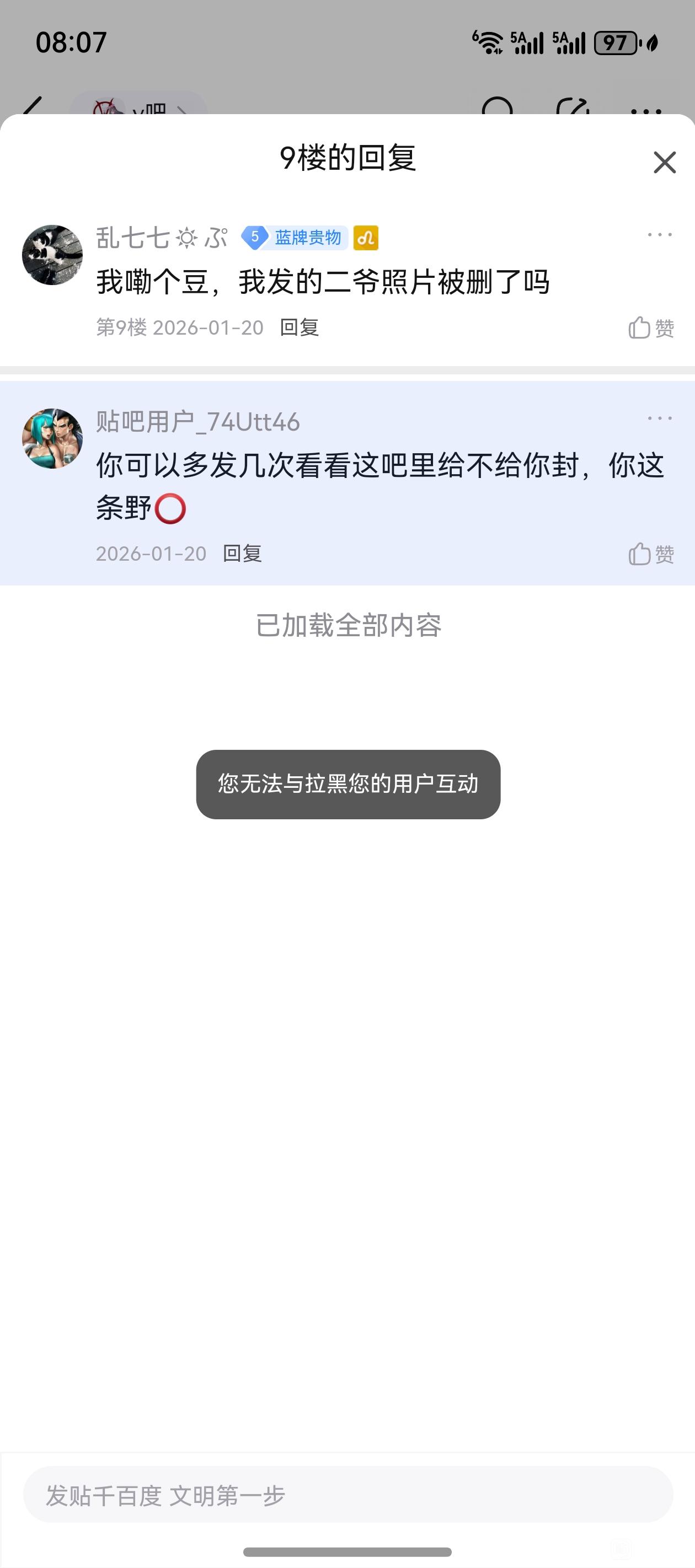The image size is (695, 1568).
Task: Reply to 乱七七's 9楼 comment
Action: point(299,327)
